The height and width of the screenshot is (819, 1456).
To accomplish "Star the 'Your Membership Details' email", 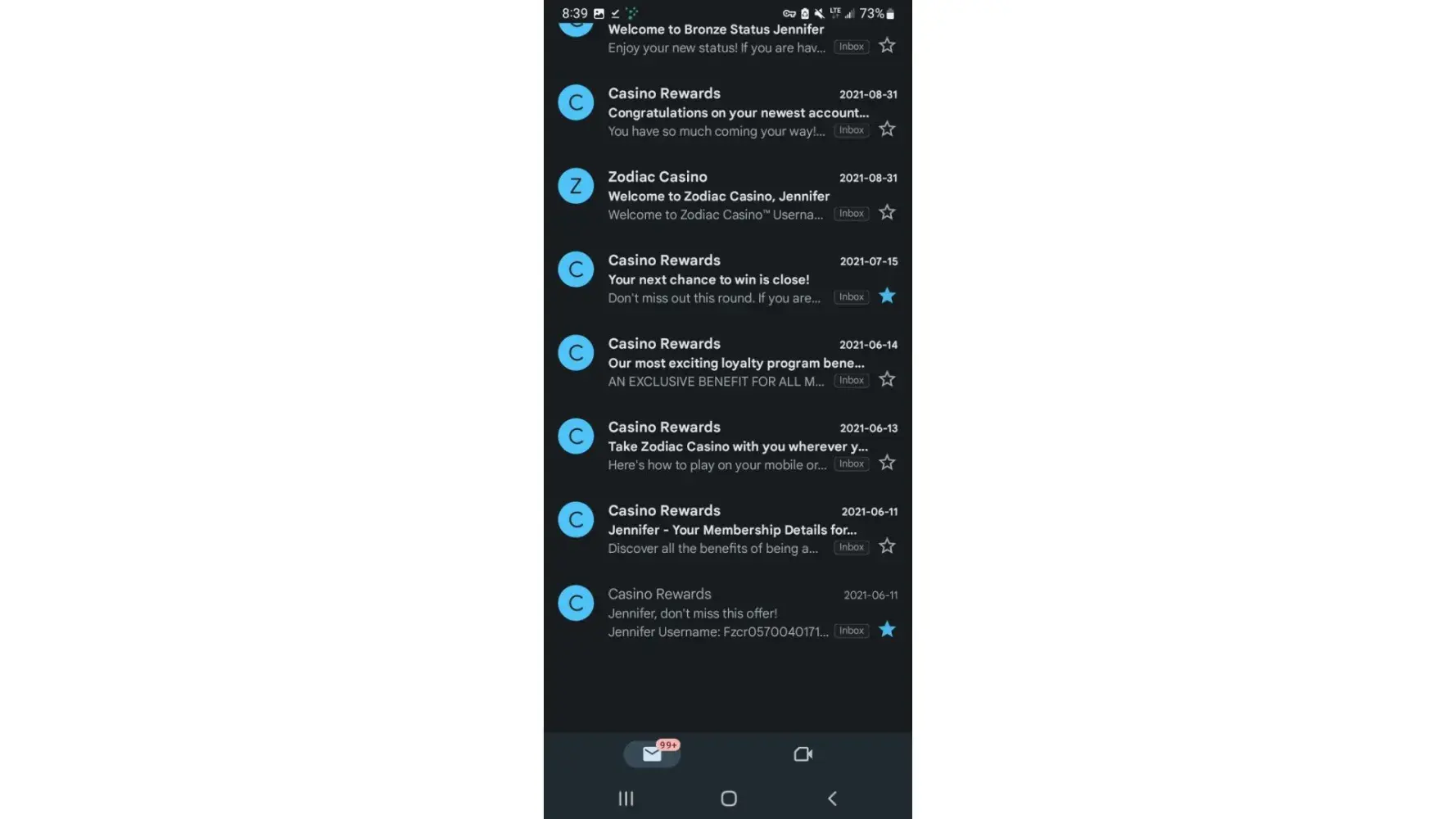I will (x=887, y=546).
